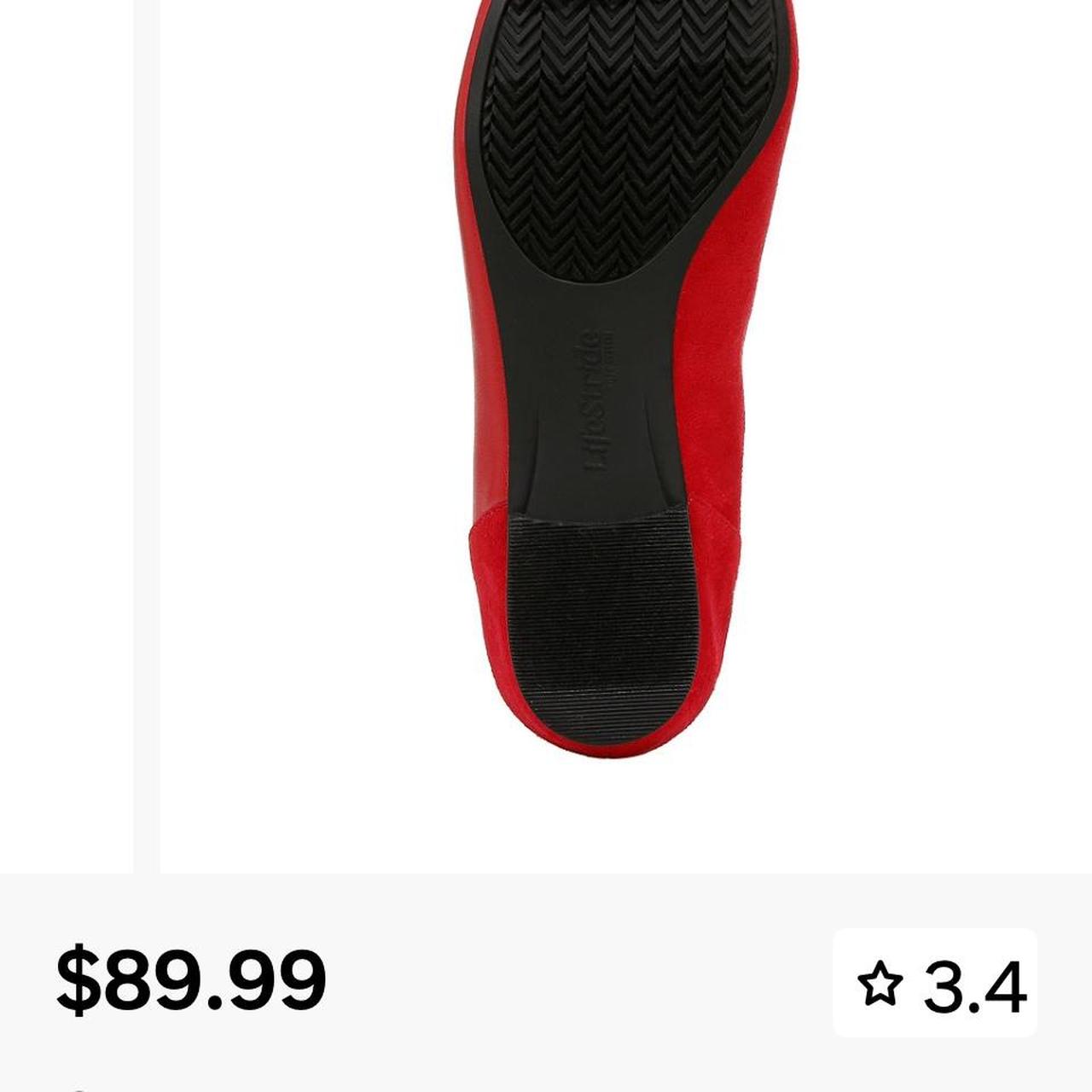1092x1092 pixels.
Task: Open the 3.4 star rating reviews
Action: point(935,984)
